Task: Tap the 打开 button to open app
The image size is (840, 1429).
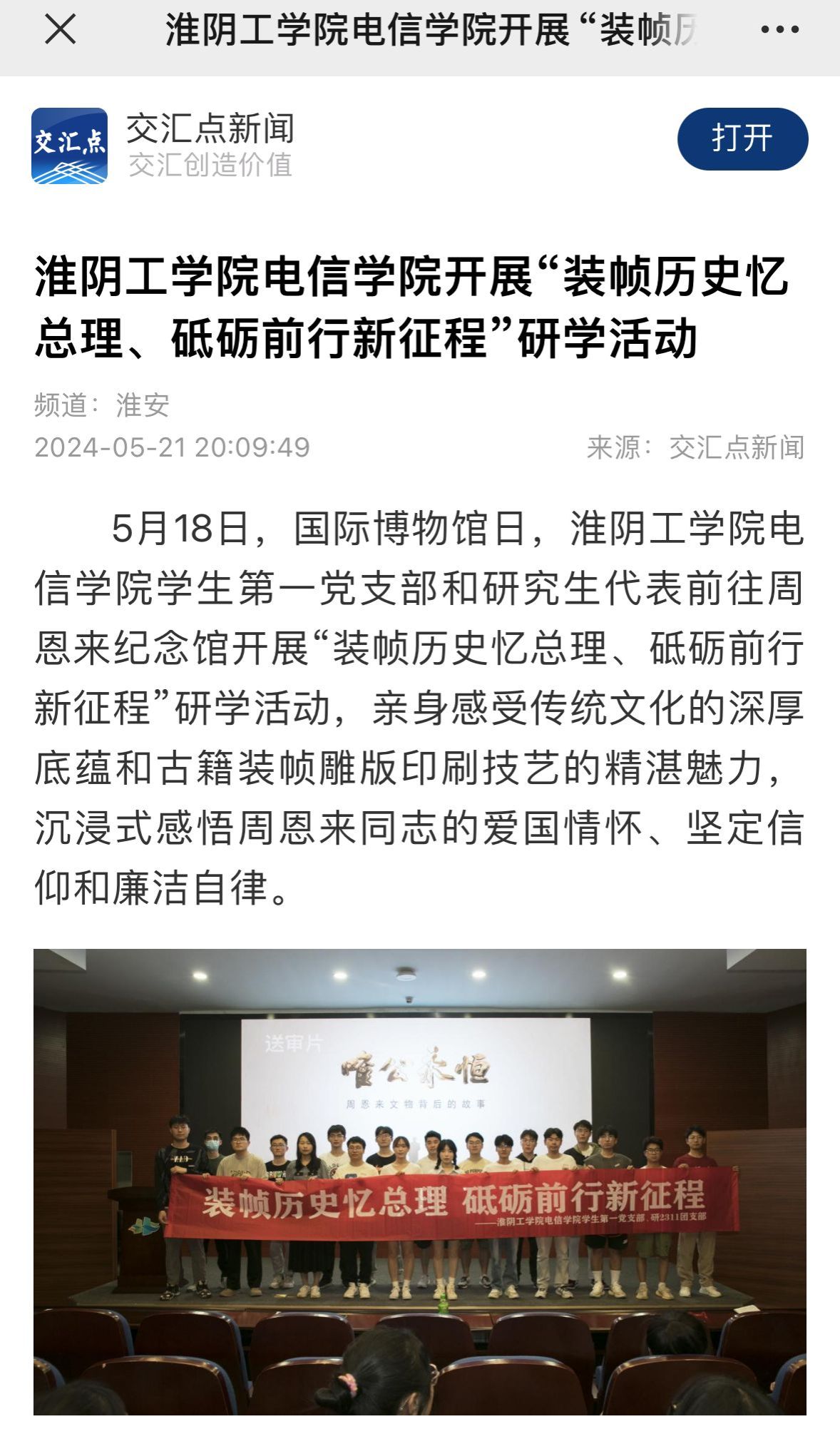Action: [742, 138]
